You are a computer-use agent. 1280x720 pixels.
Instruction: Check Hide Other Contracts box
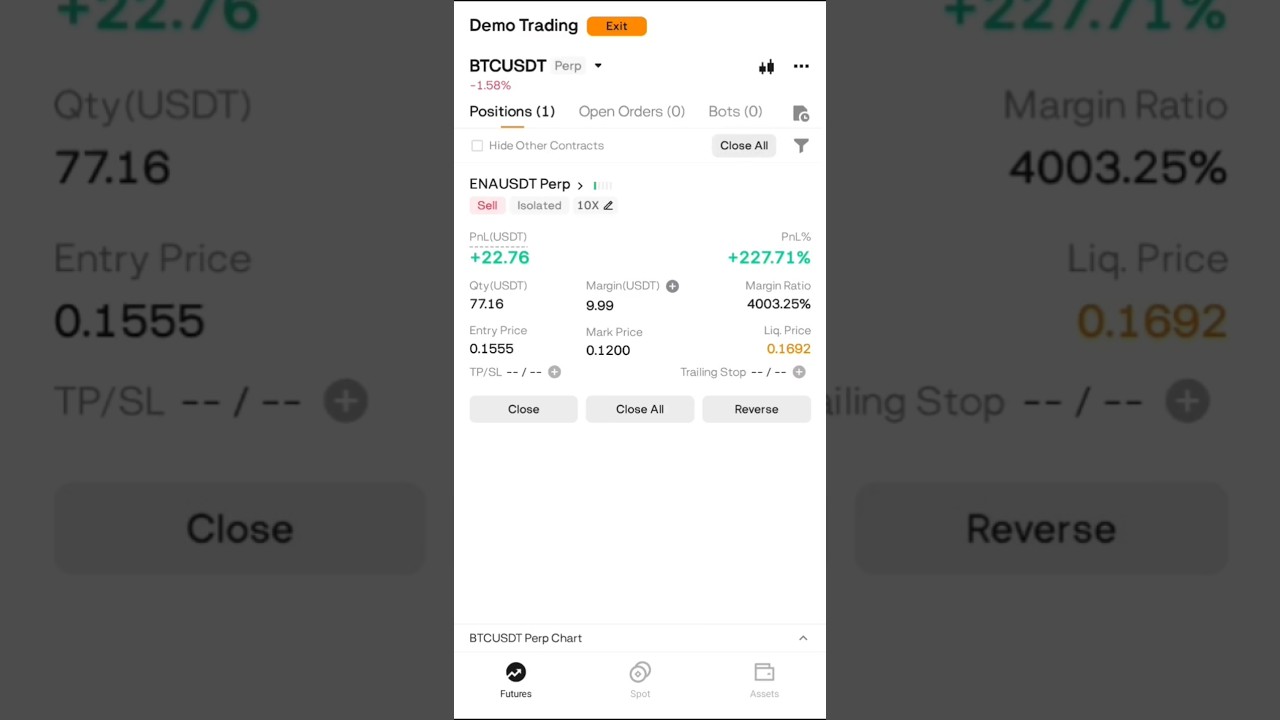(x=477, y=146)
